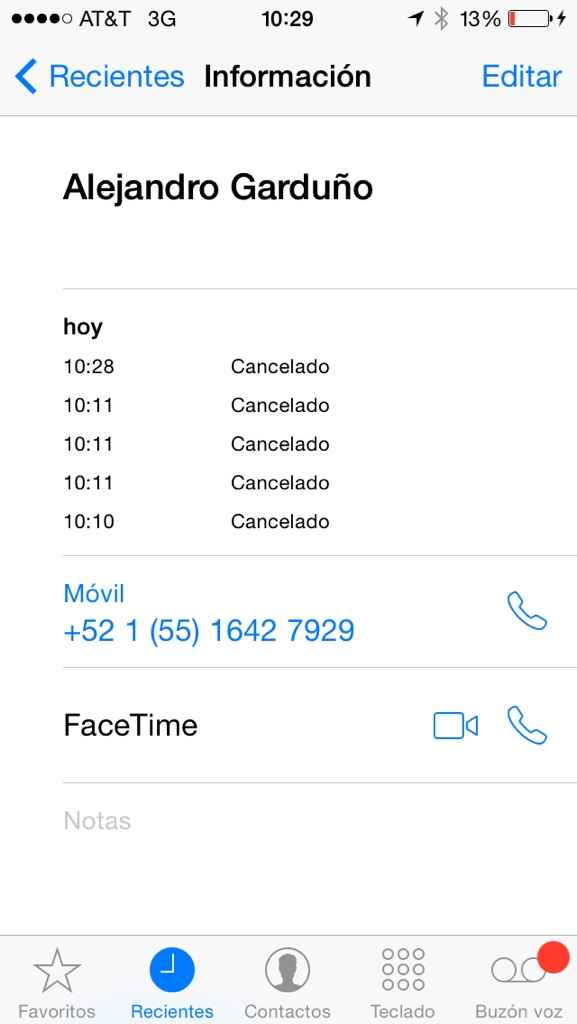Open the Contactos tab
Viewport: 577px width, 1024px height.
click(x=287, y=981)
